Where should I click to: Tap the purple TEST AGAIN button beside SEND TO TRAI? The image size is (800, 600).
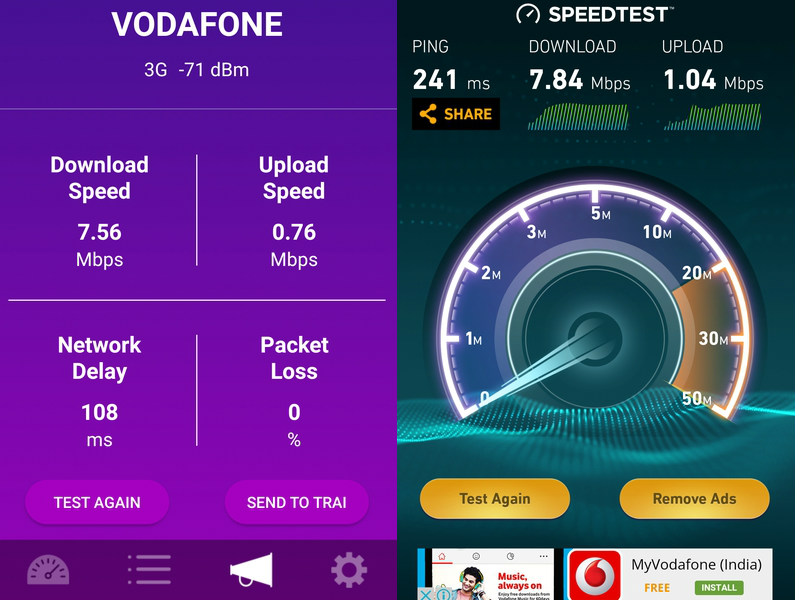click(x=97, y=502)
